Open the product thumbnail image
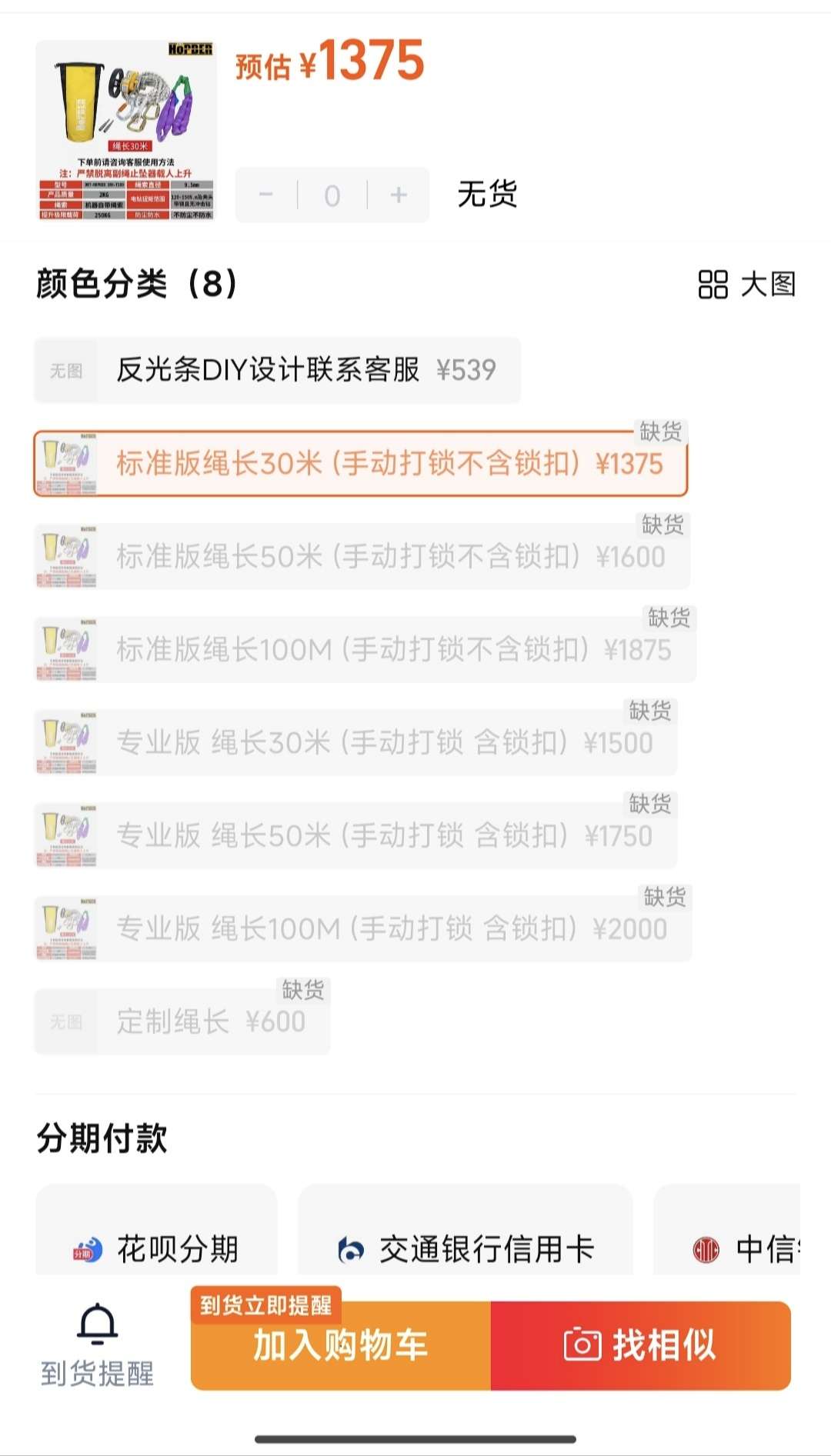Viewport: 831px width, 1456px height. pos(127,131)
